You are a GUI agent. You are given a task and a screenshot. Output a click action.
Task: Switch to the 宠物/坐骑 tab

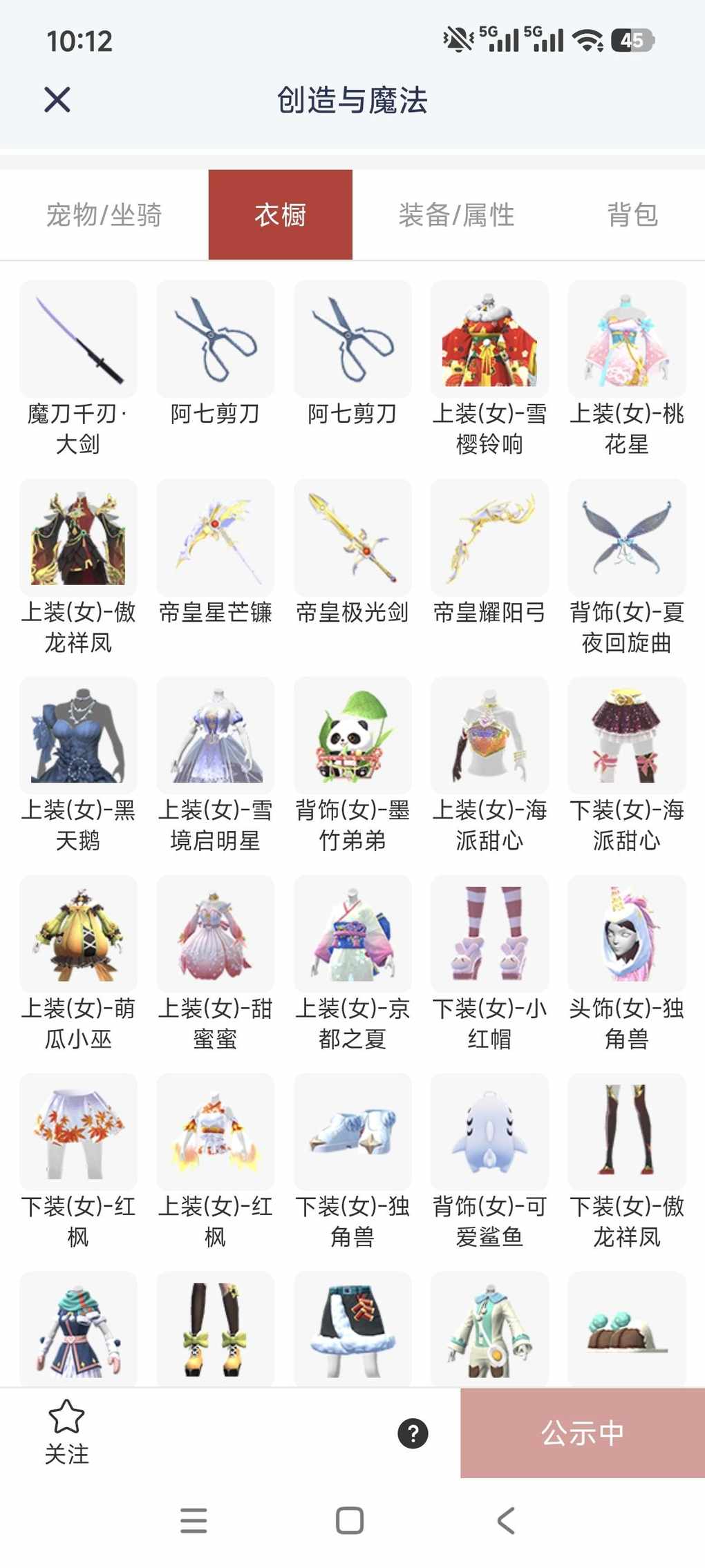pyautogui.click(x=104, y=215)
